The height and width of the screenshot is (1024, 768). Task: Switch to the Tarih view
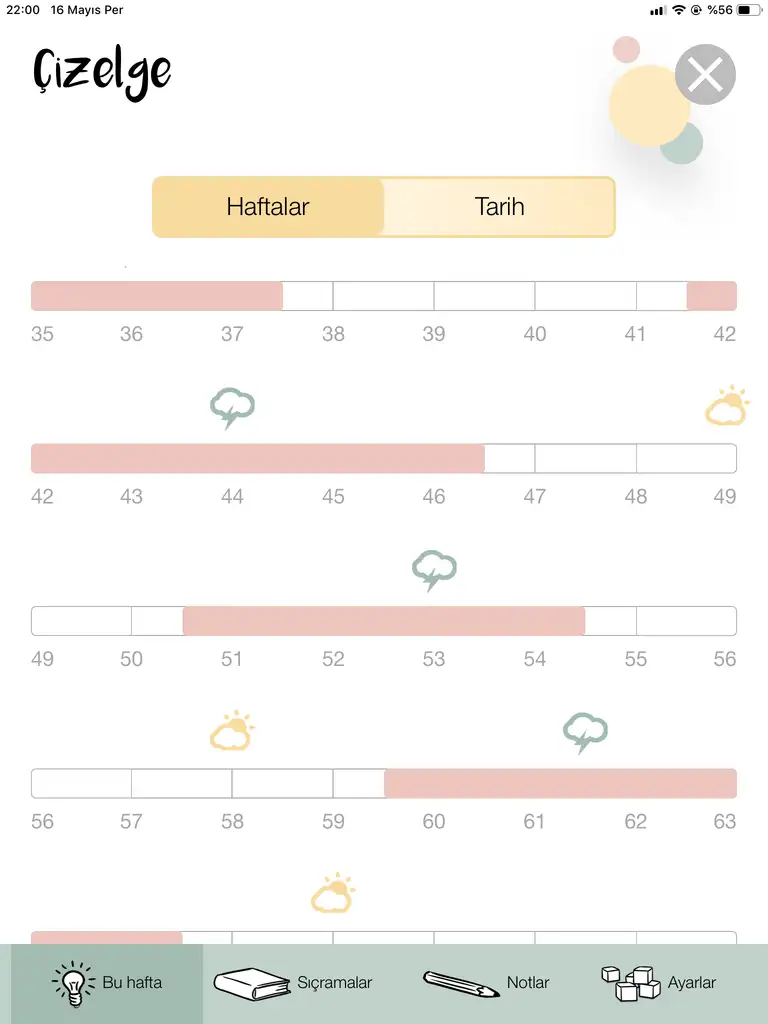[x=499, y=207]
